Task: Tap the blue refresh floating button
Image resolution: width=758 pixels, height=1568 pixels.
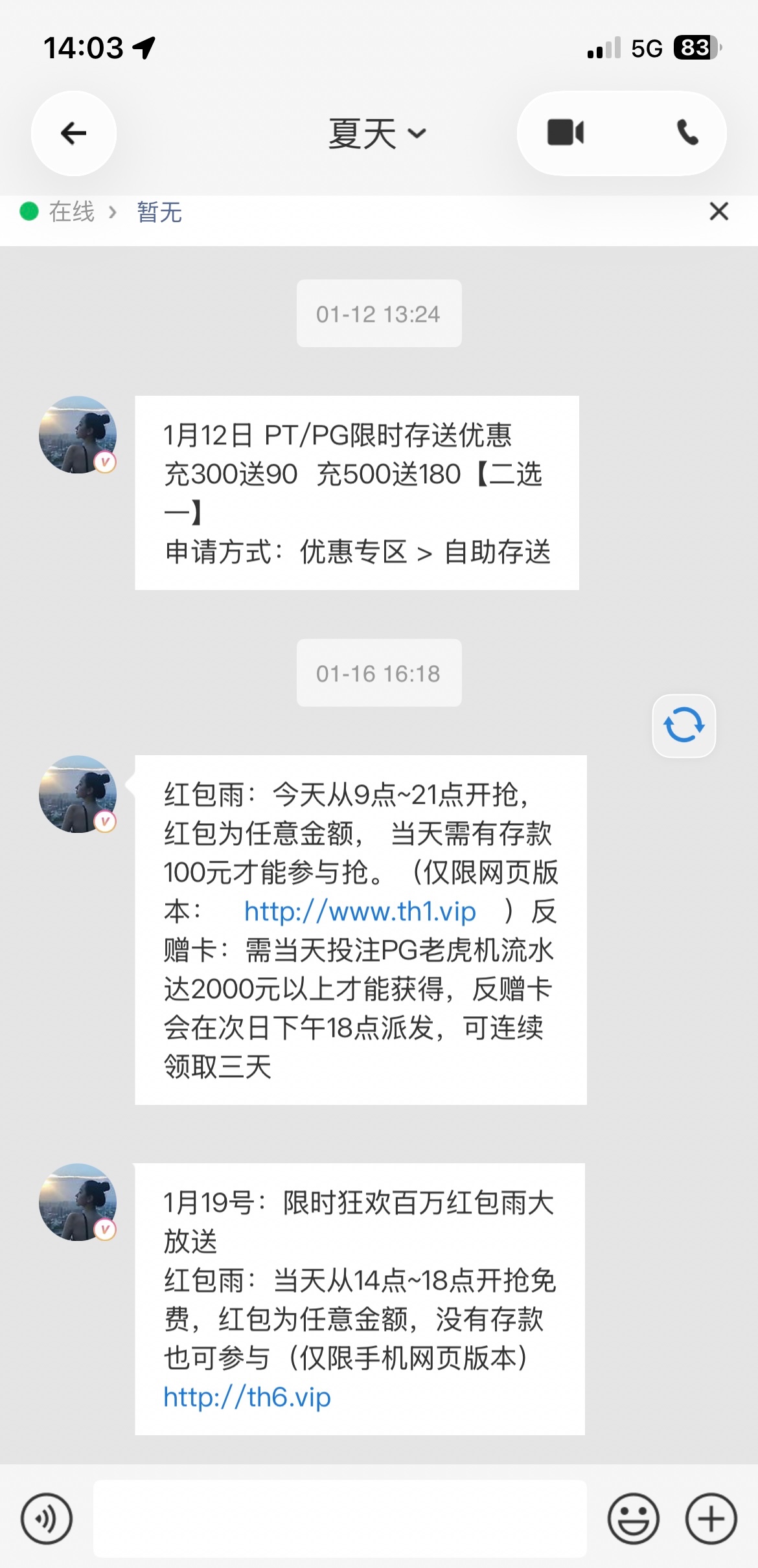Action: 683,725
